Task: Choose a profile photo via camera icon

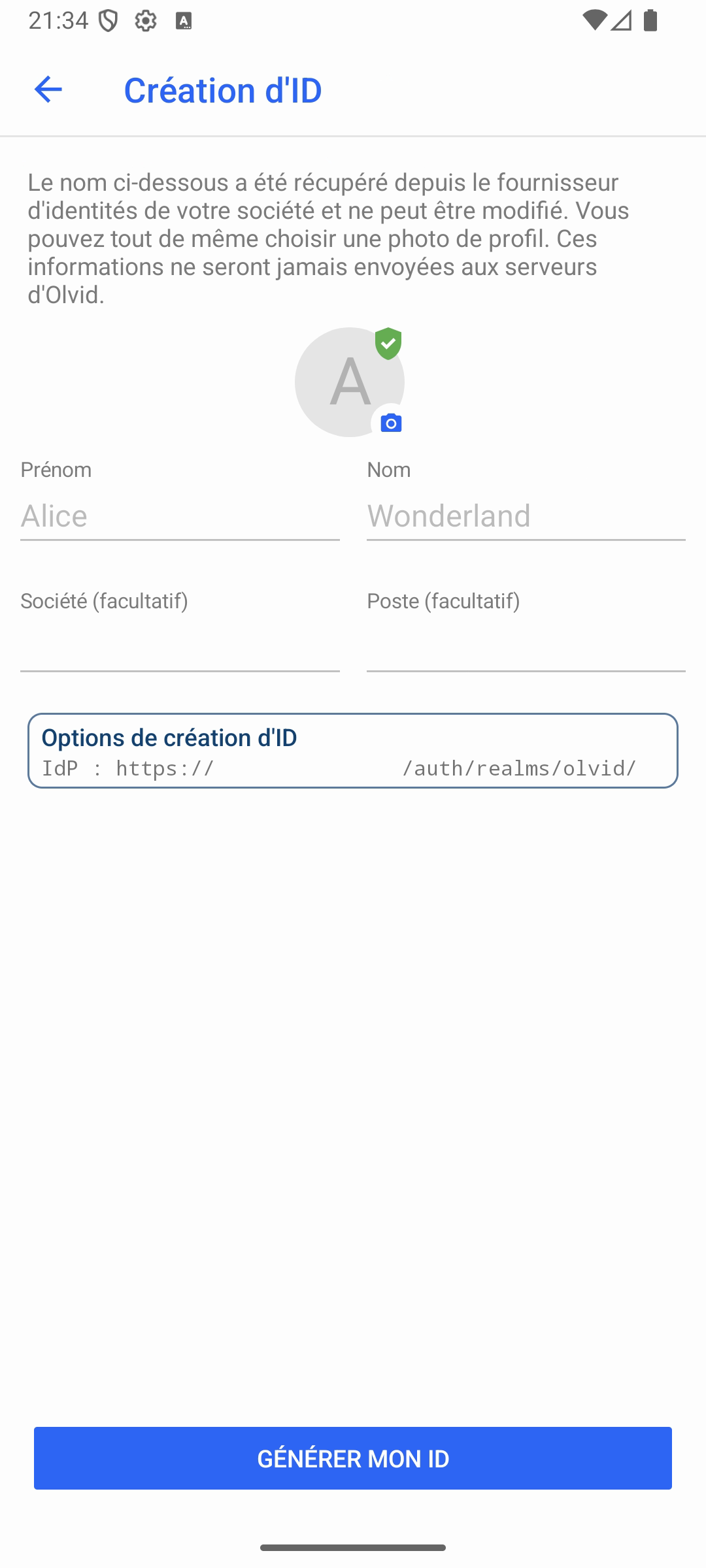Action: [x=391, y=423]
